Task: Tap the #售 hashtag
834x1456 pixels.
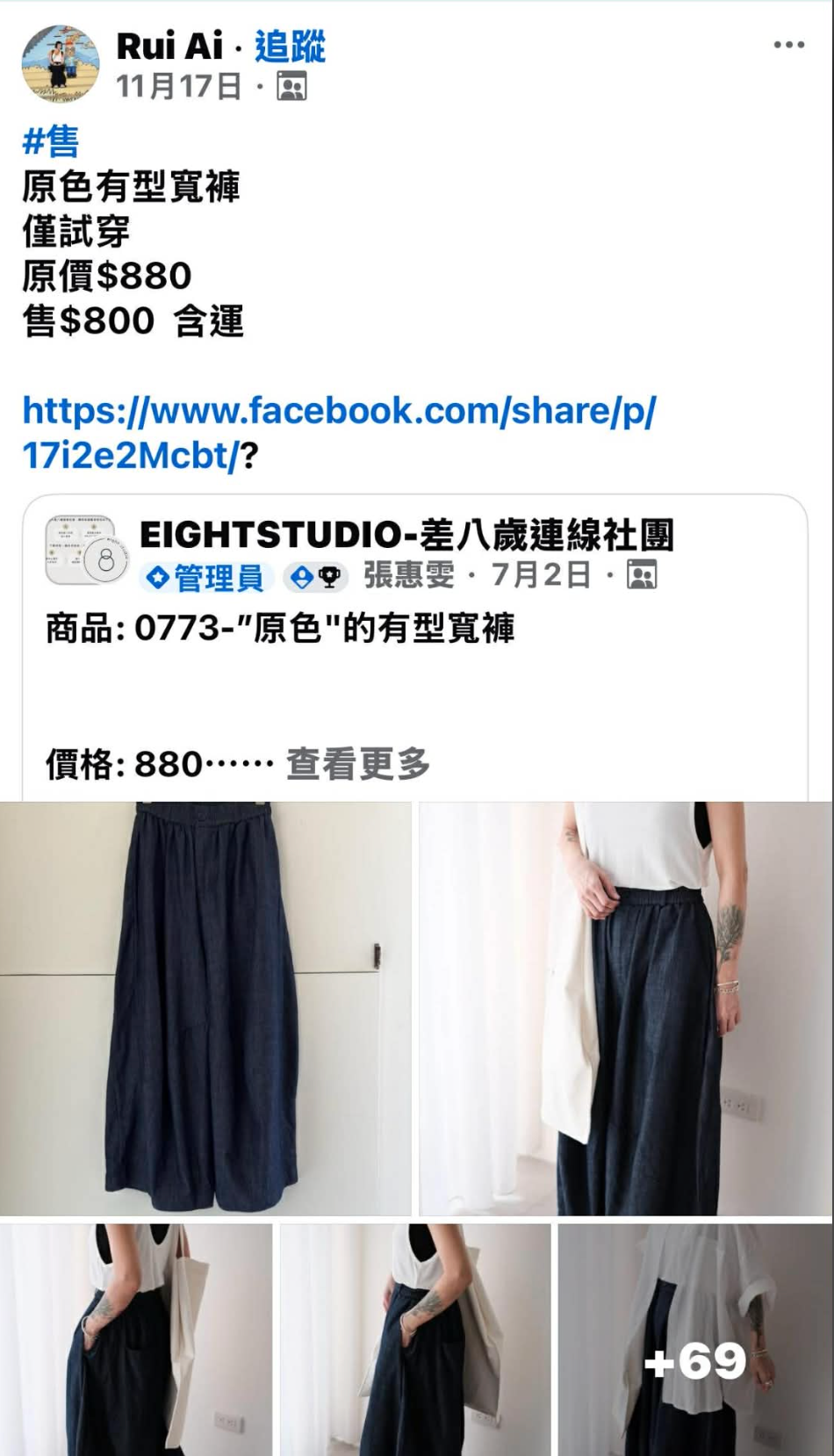Action: pyautogui.click(x=51, y=141)
